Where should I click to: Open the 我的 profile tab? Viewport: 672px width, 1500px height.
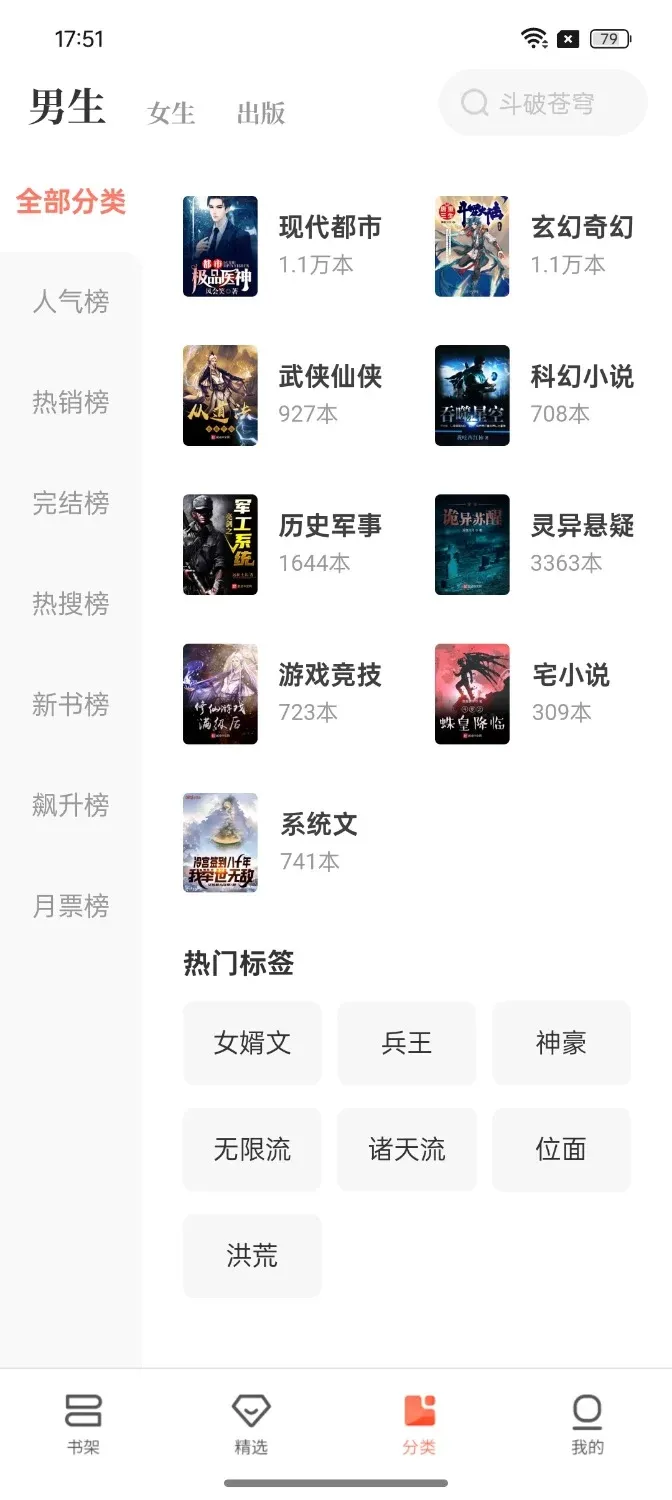(x=587, y=1424)
